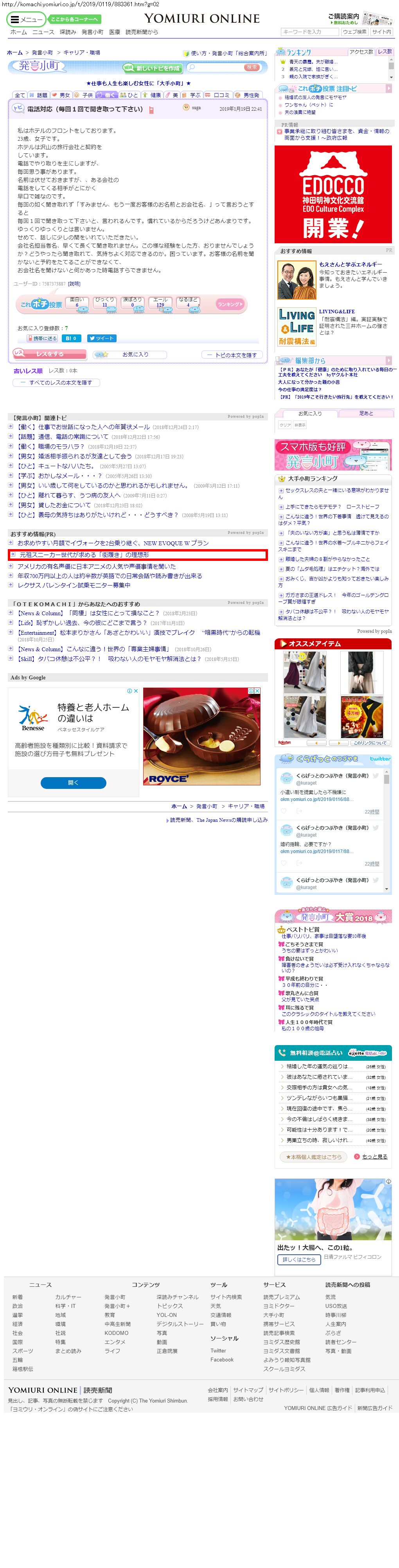Screen dimensions: 399x1568
Task: Tap the ウェブ検索 button
Action: coord(354,32)
